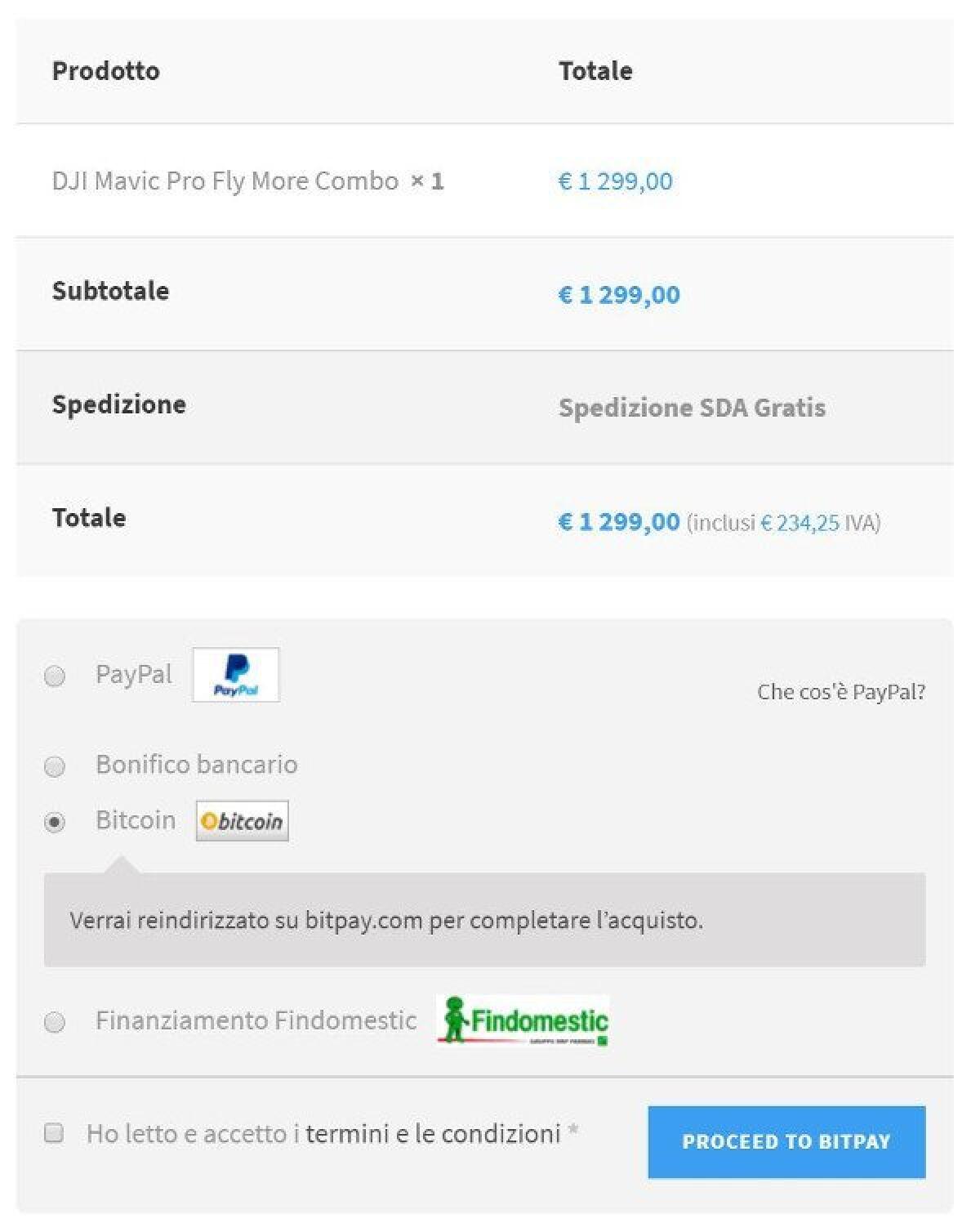
Task: Click the Totale column header
Action: [595, 71]
